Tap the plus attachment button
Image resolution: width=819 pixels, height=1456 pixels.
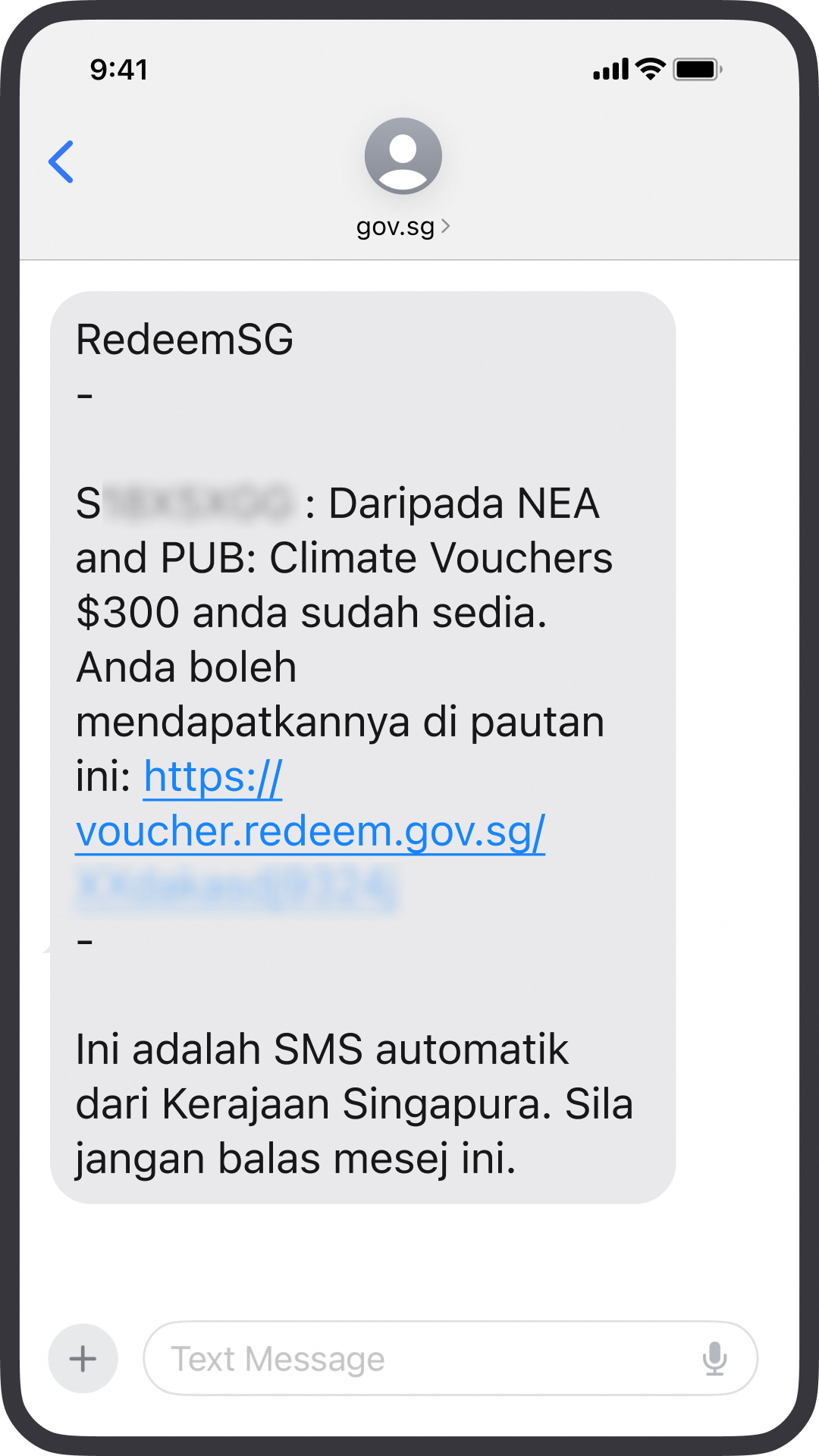pyautogui.click(x=83, y=1358)
